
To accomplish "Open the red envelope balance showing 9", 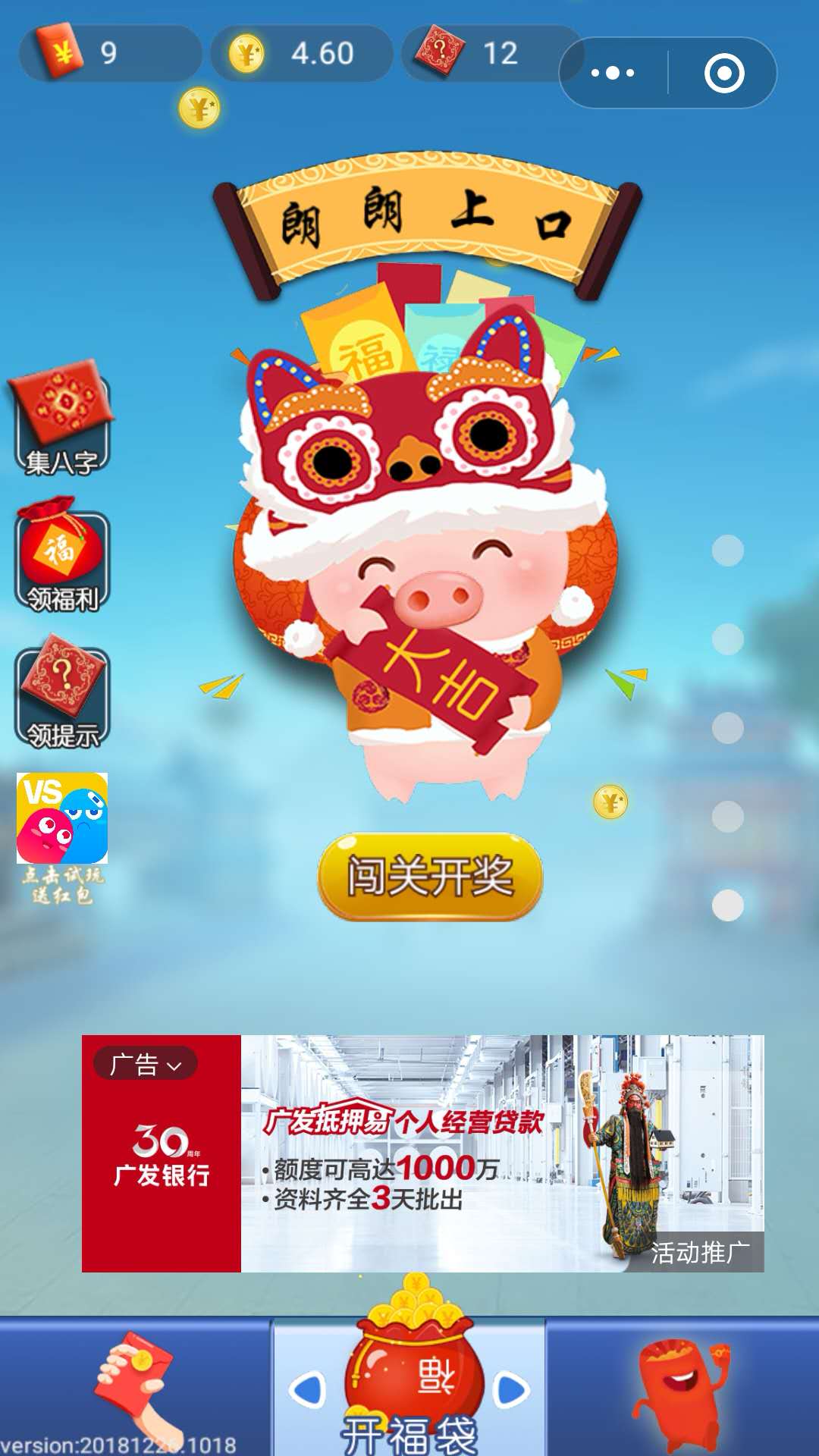I will 110,53.
